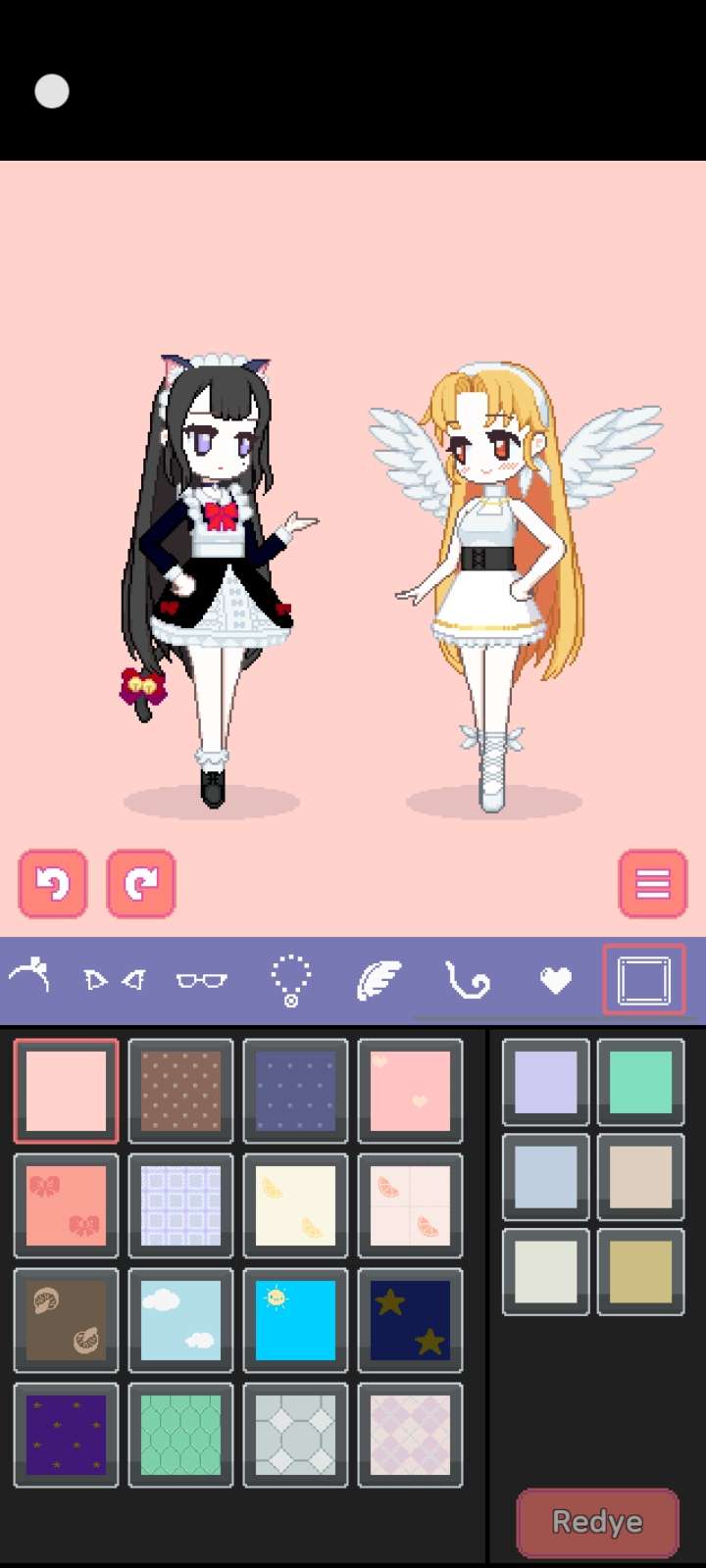Switch to the tail category

coord(467,979)
